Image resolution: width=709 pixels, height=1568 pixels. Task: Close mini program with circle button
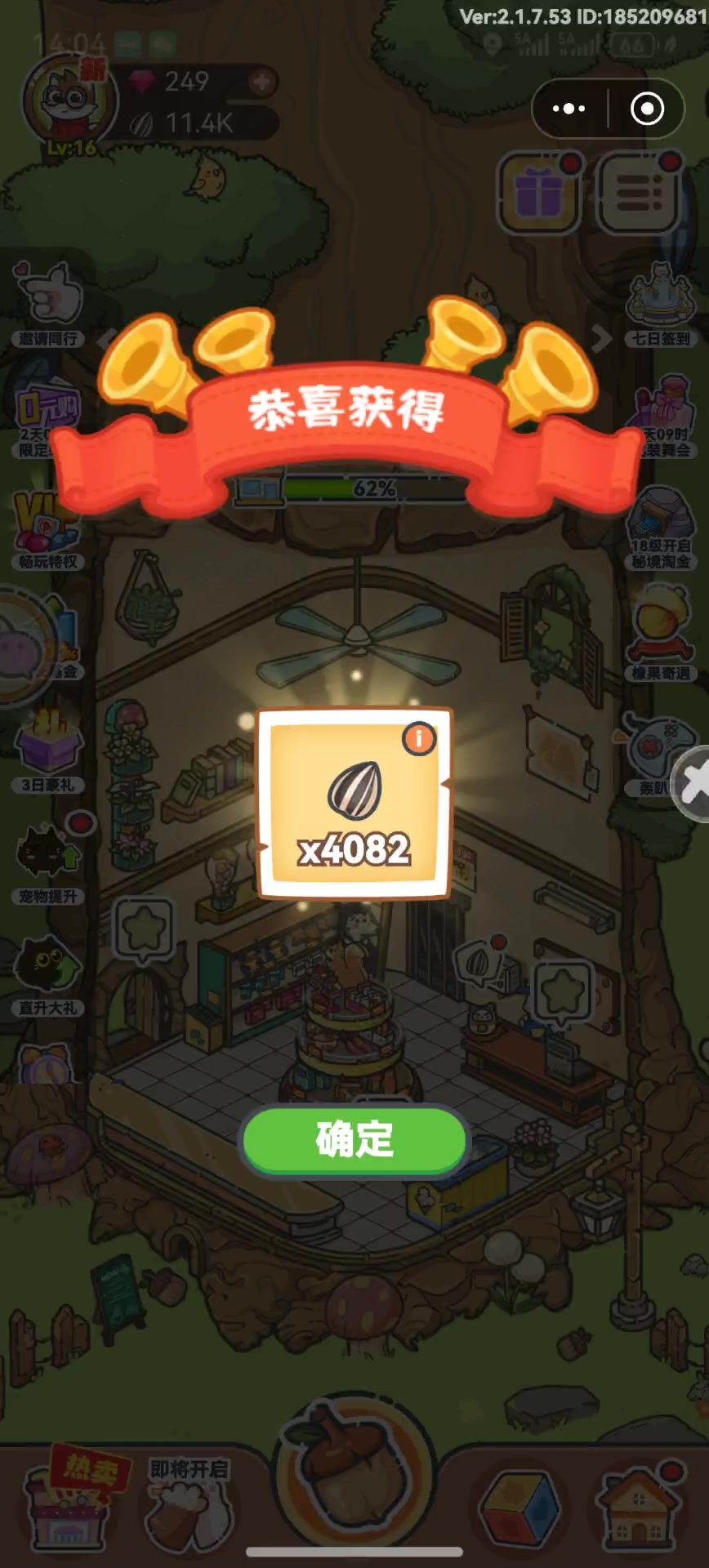(647, 109)
